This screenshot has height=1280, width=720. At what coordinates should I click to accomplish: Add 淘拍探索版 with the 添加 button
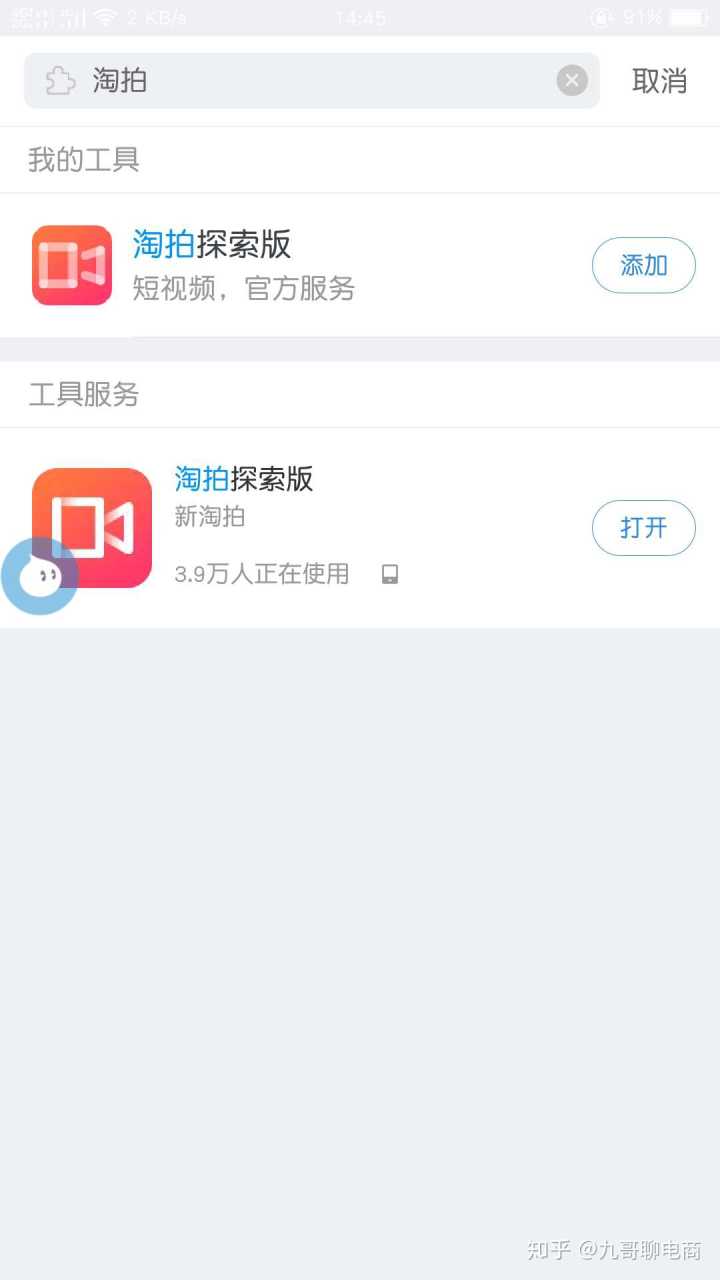click(x=643, y=265)
